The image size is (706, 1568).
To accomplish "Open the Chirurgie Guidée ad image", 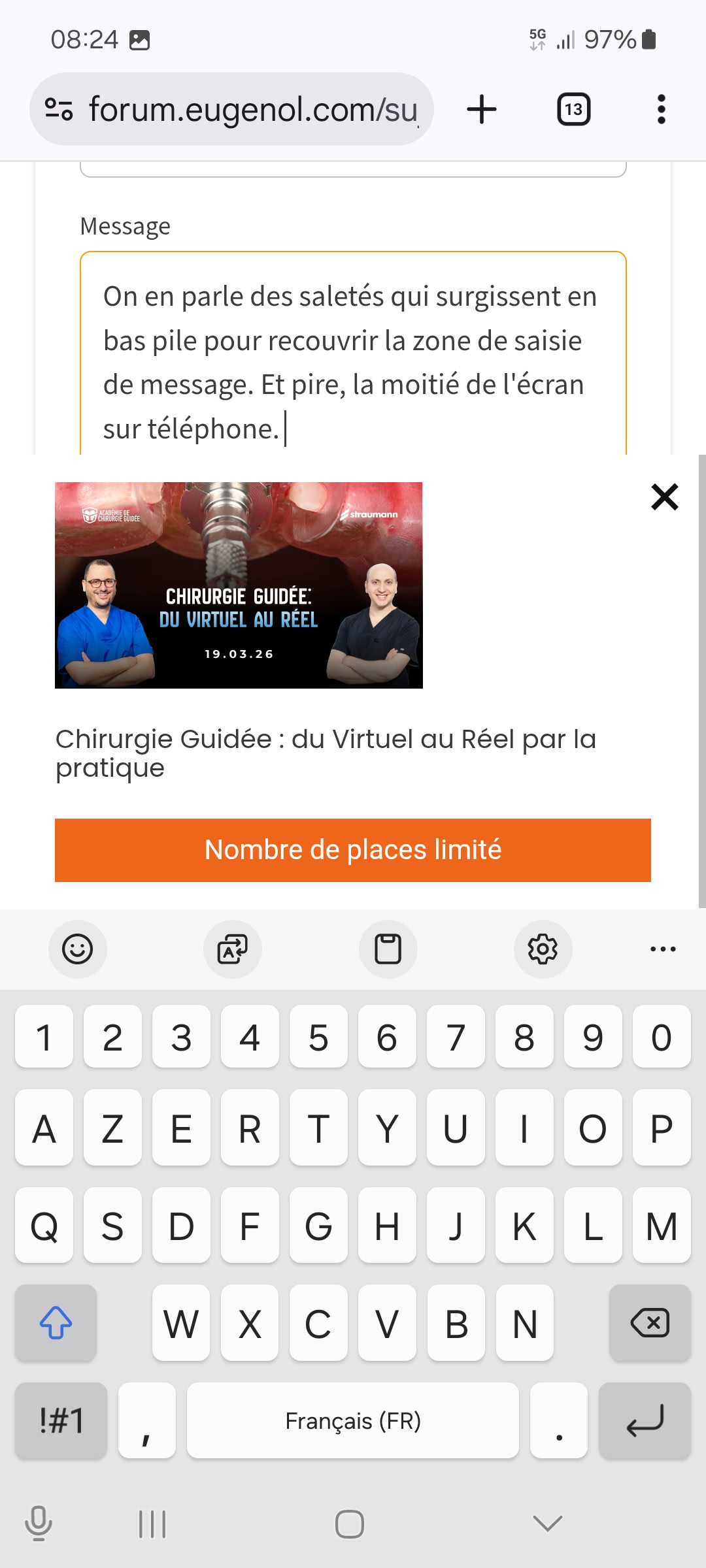I will pyautogui.click(x=239, y=585).
